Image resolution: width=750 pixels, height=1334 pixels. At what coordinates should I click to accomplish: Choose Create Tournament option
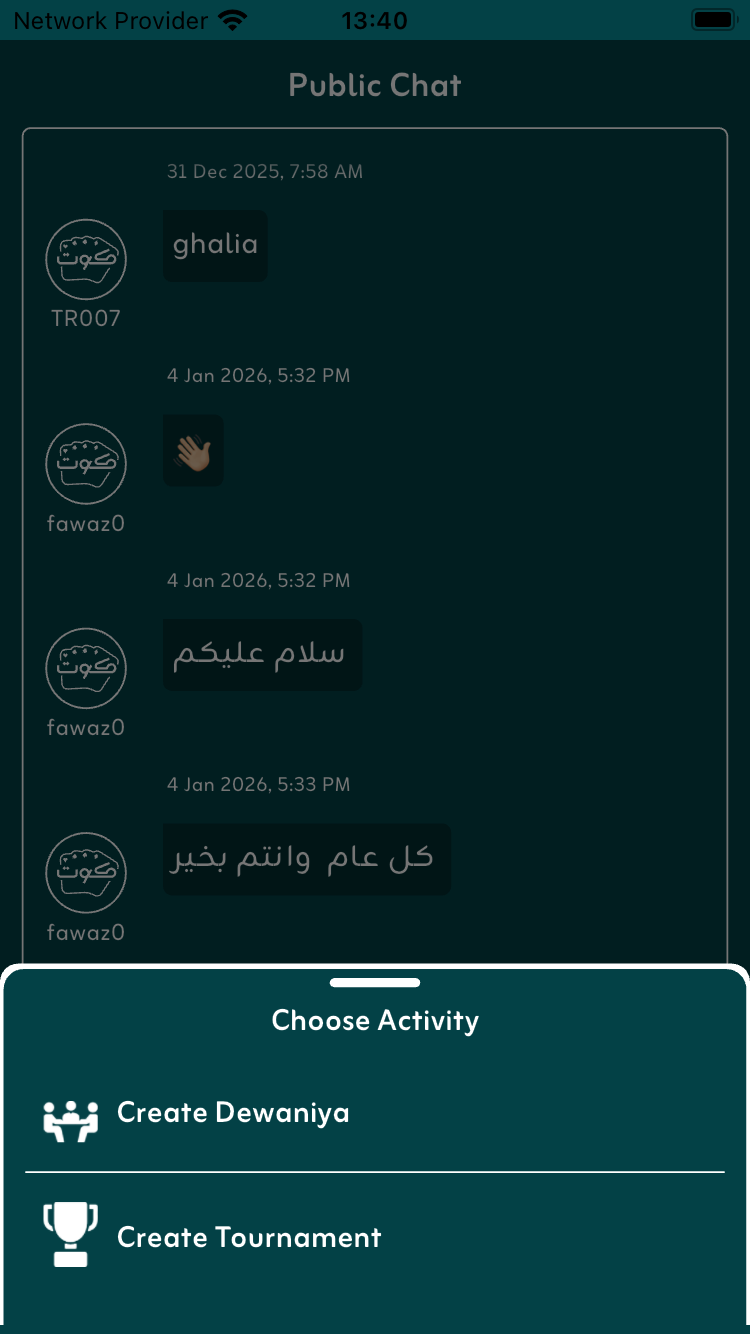point(248,1238)
